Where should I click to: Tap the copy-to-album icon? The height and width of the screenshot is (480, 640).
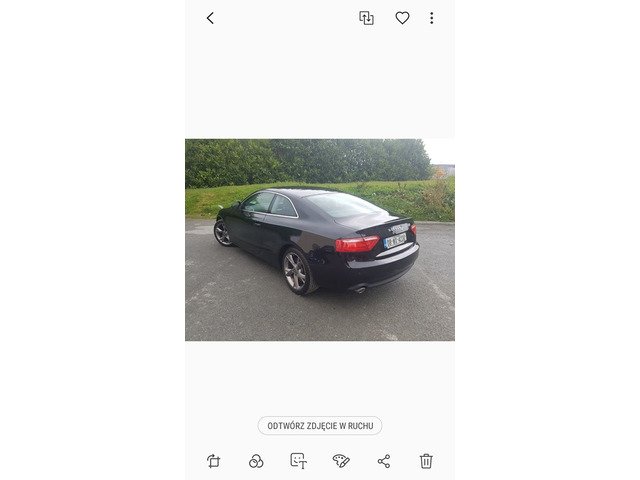(367, 18)
